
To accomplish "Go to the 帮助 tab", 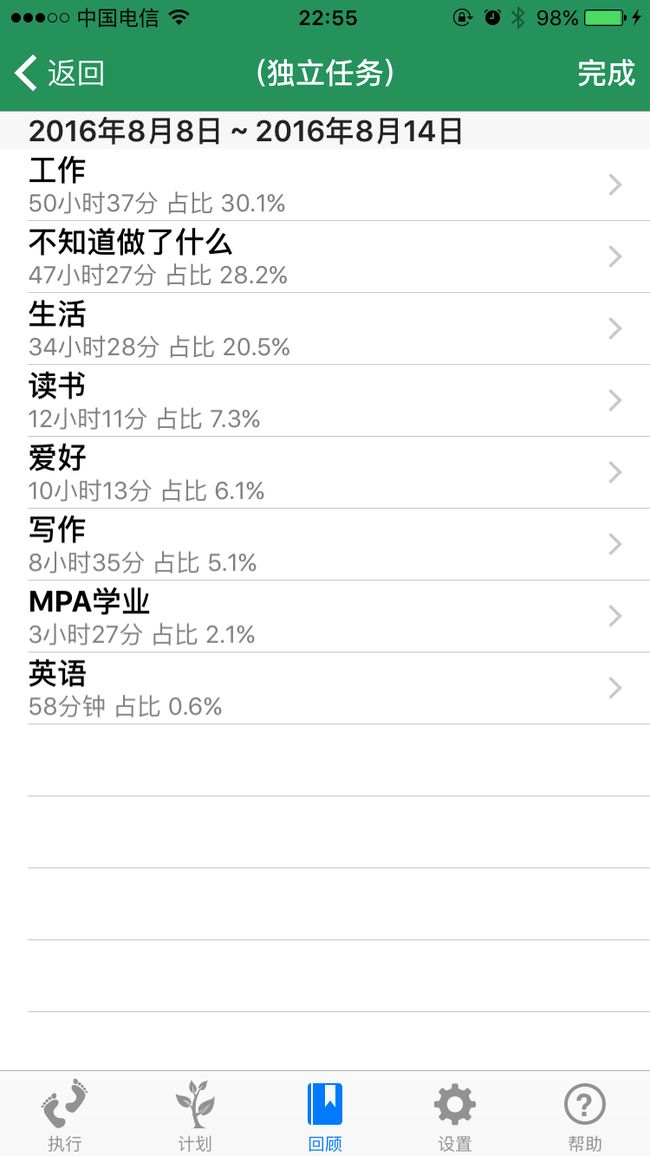I will tap(584, 1115).
